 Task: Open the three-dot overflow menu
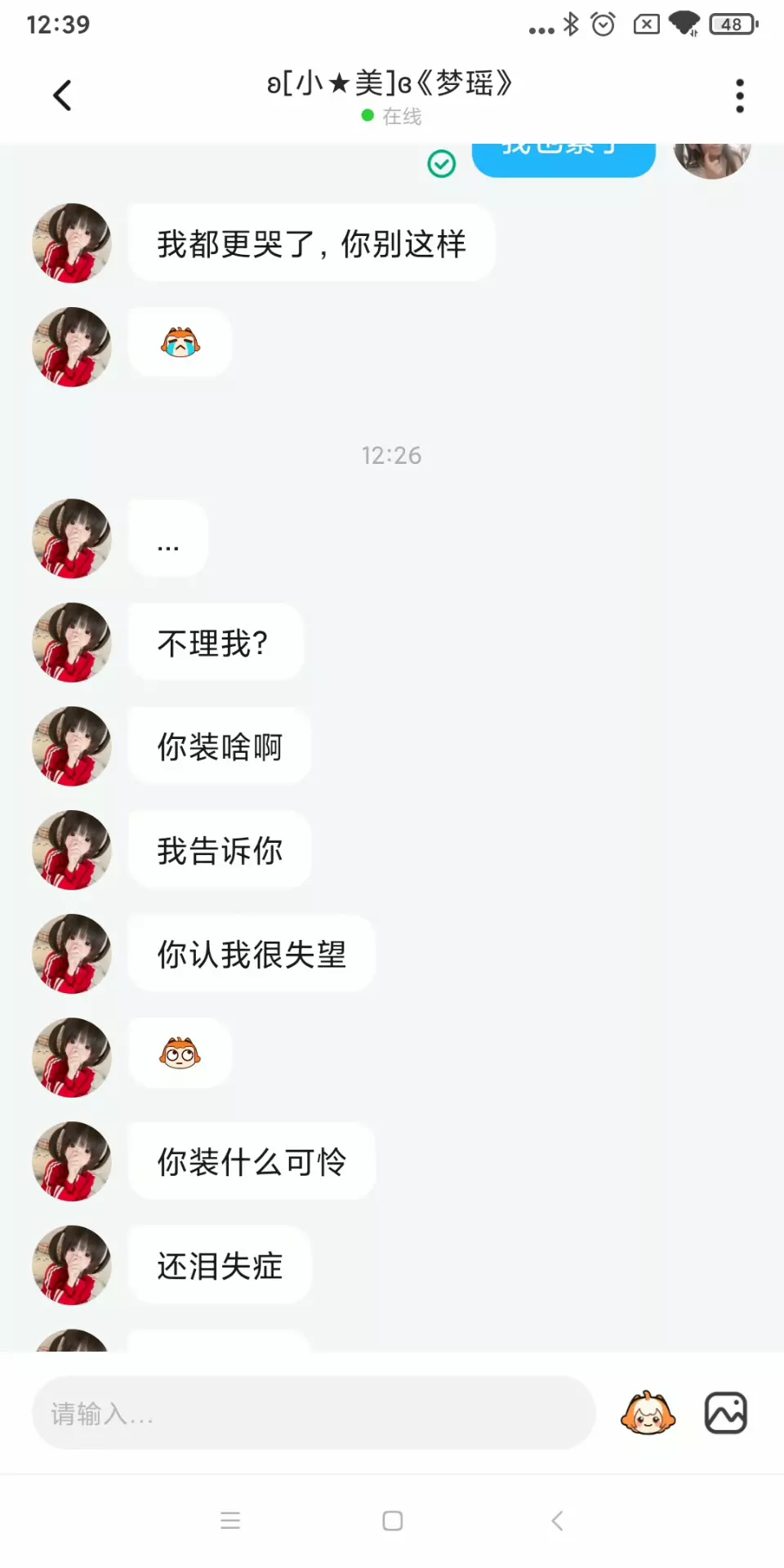click(x=739, y=96)
